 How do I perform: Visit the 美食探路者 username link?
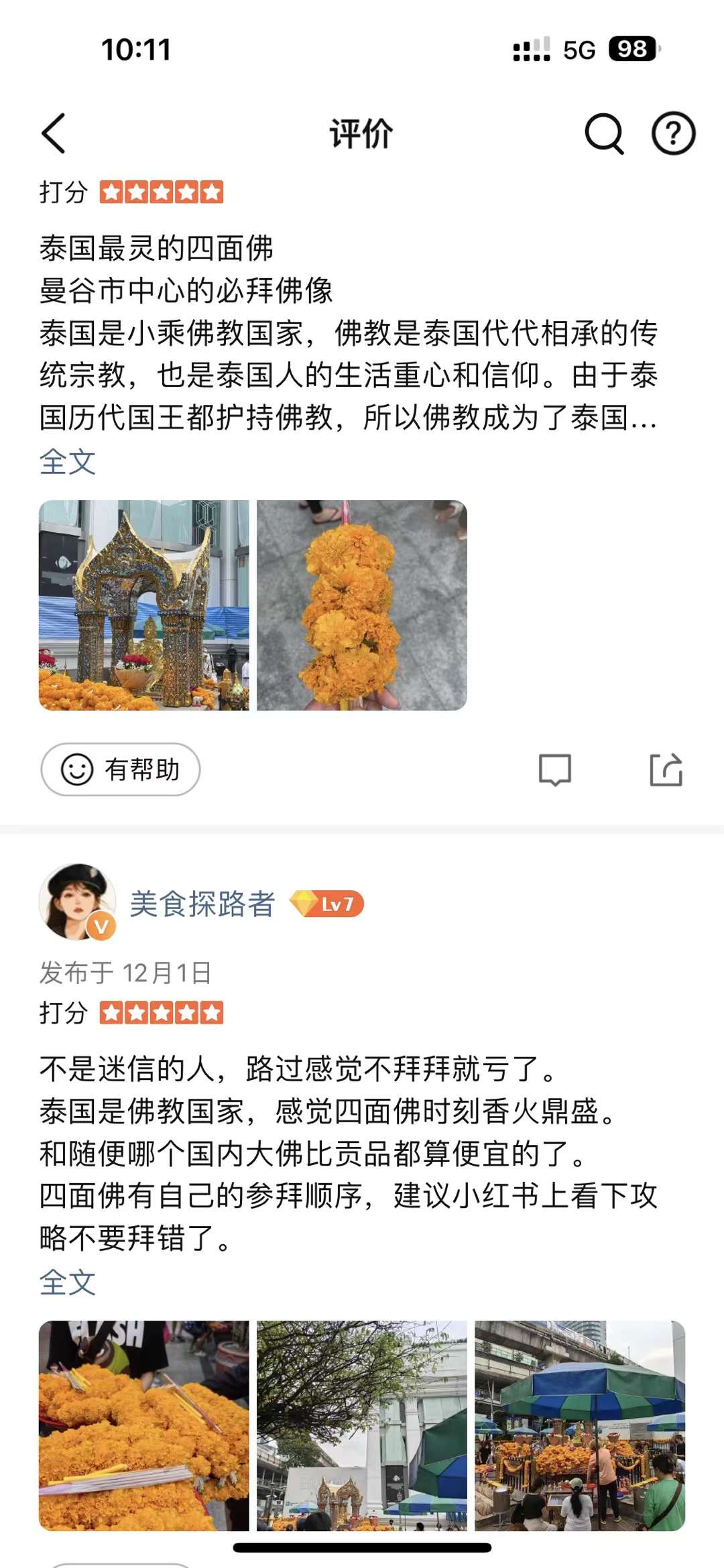tap(202, 904)
